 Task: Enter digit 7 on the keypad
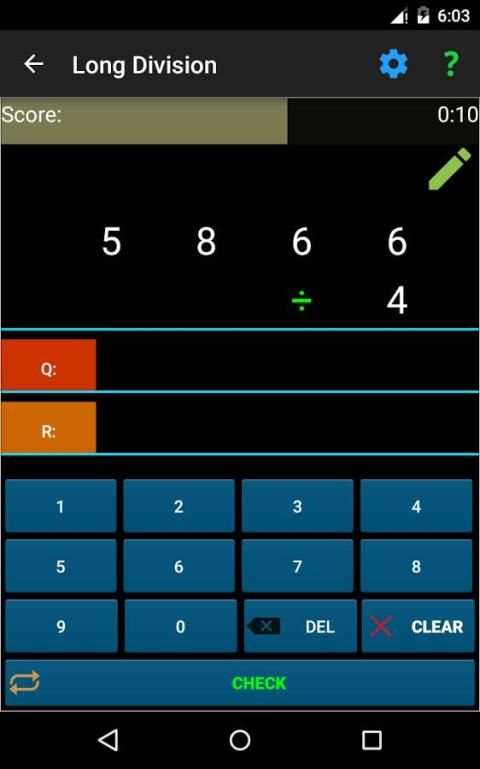click(x=297, y=566)
